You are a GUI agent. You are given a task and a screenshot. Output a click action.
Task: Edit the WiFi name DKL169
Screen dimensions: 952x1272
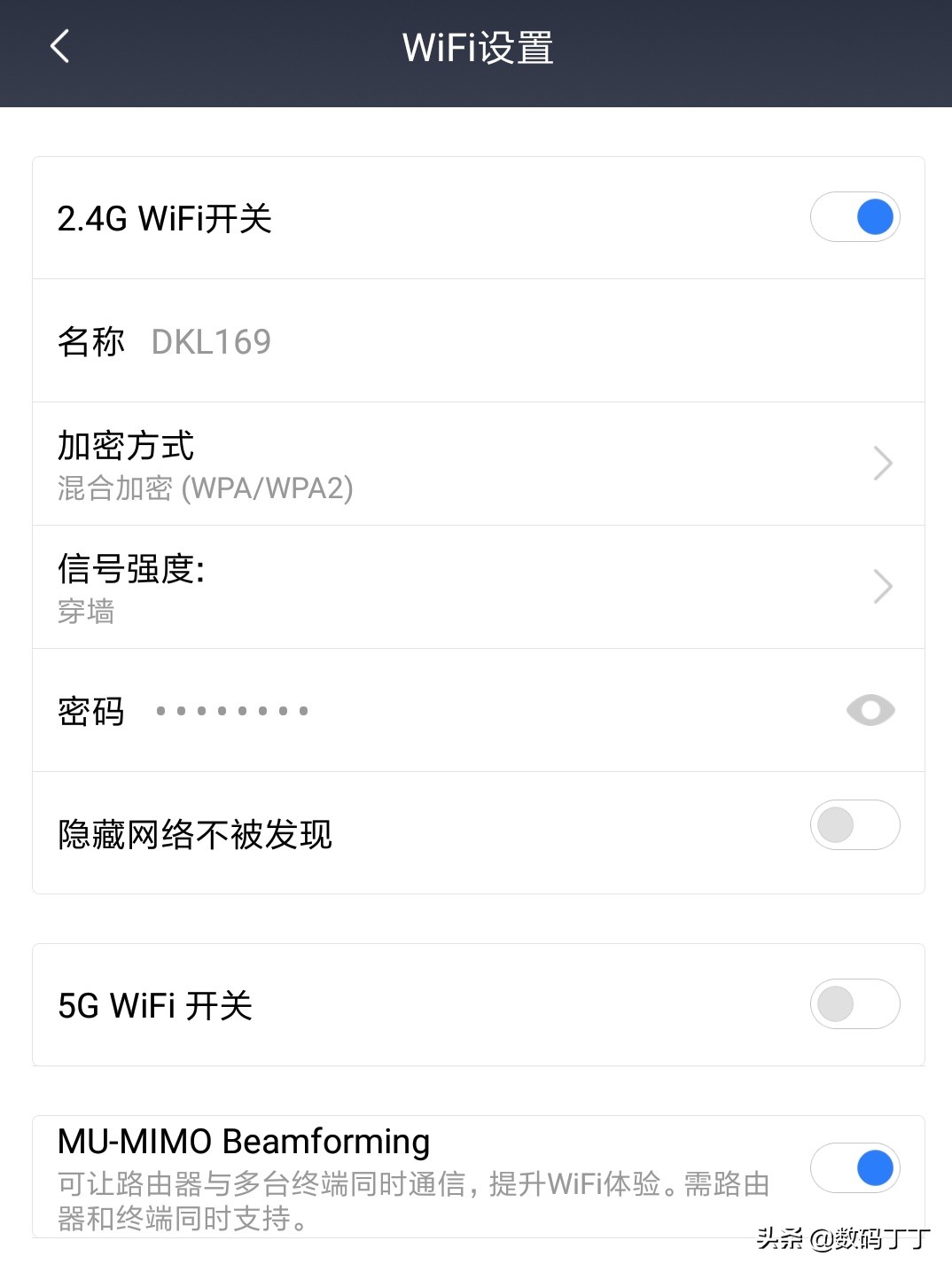[211, 341]
